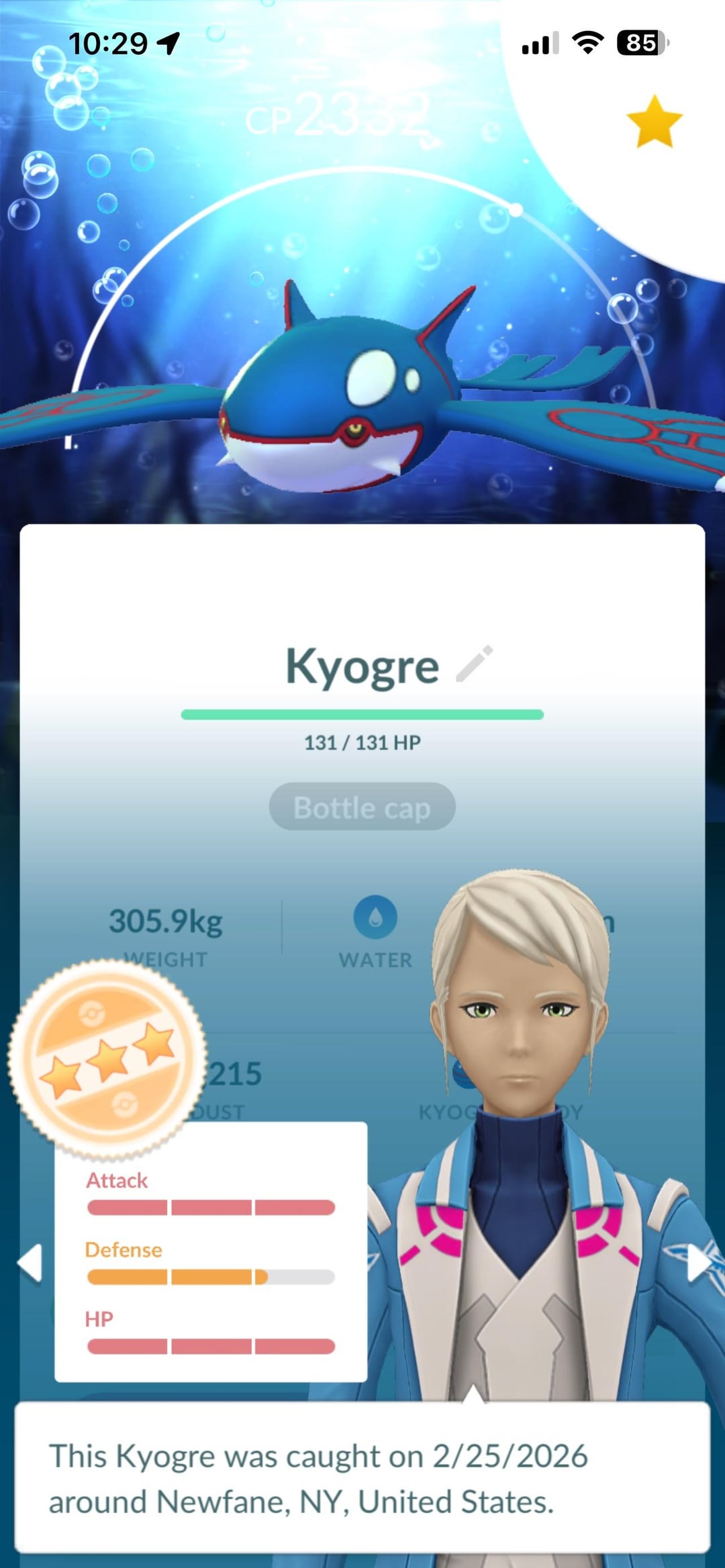Go to the previous Pokémon with left arrow
The image size is (725, 1568).
pyautogui.click(x=30, y=1263)
